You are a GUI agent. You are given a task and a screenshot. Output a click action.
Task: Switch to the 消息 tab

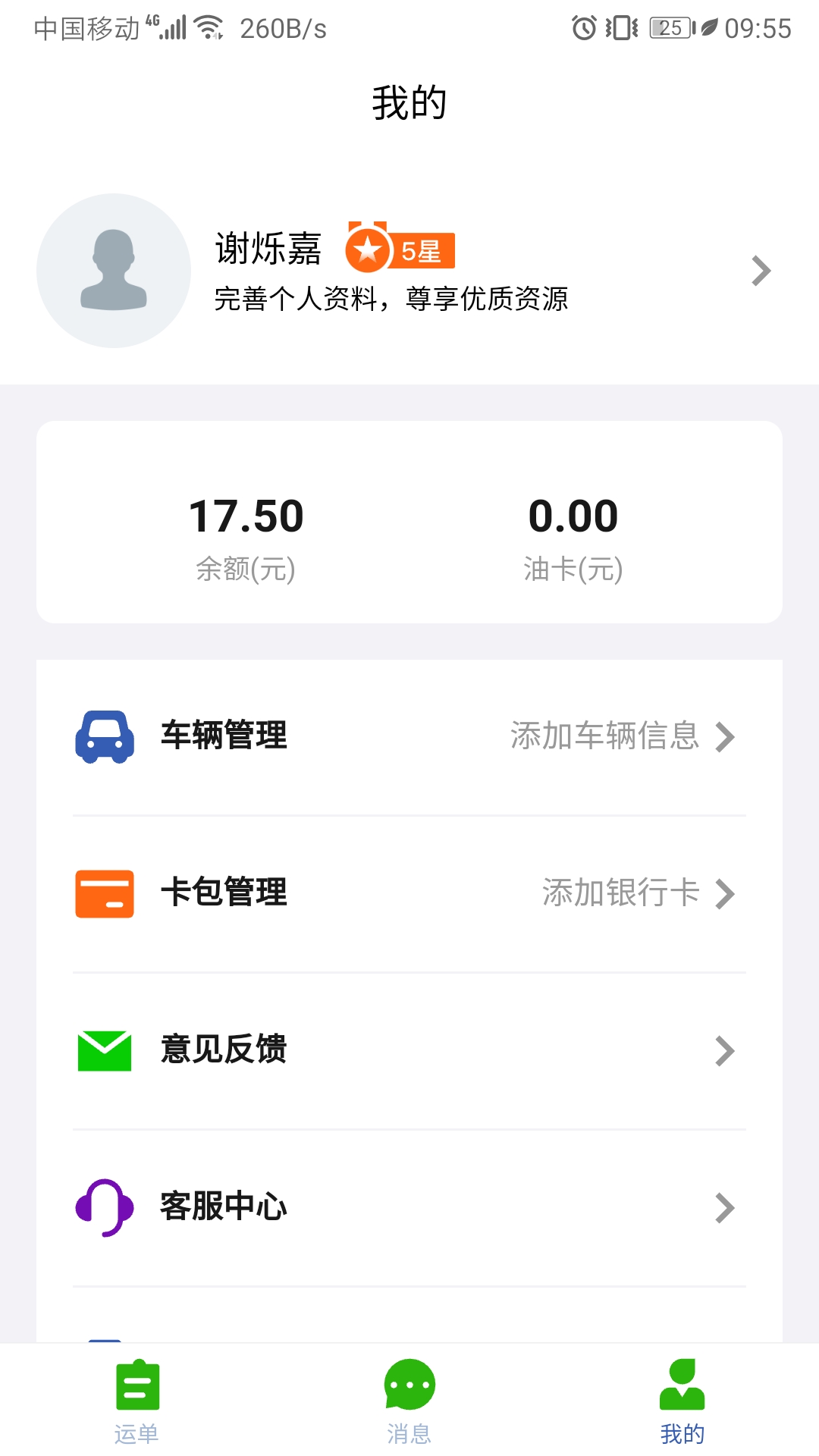pyautogui.click(x=409, y=1401)
